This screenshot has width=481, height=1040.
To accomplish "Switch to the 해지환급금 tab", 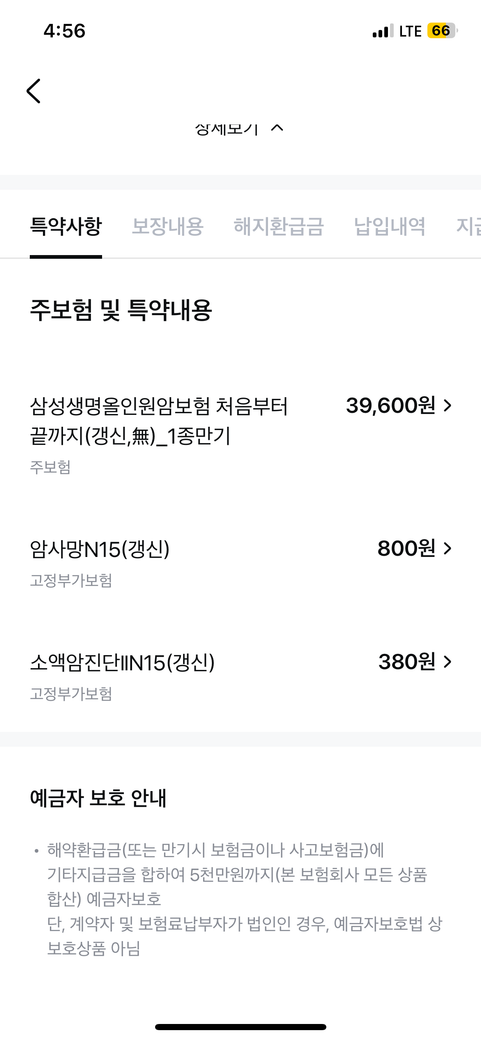I will [x=279, y=227].
